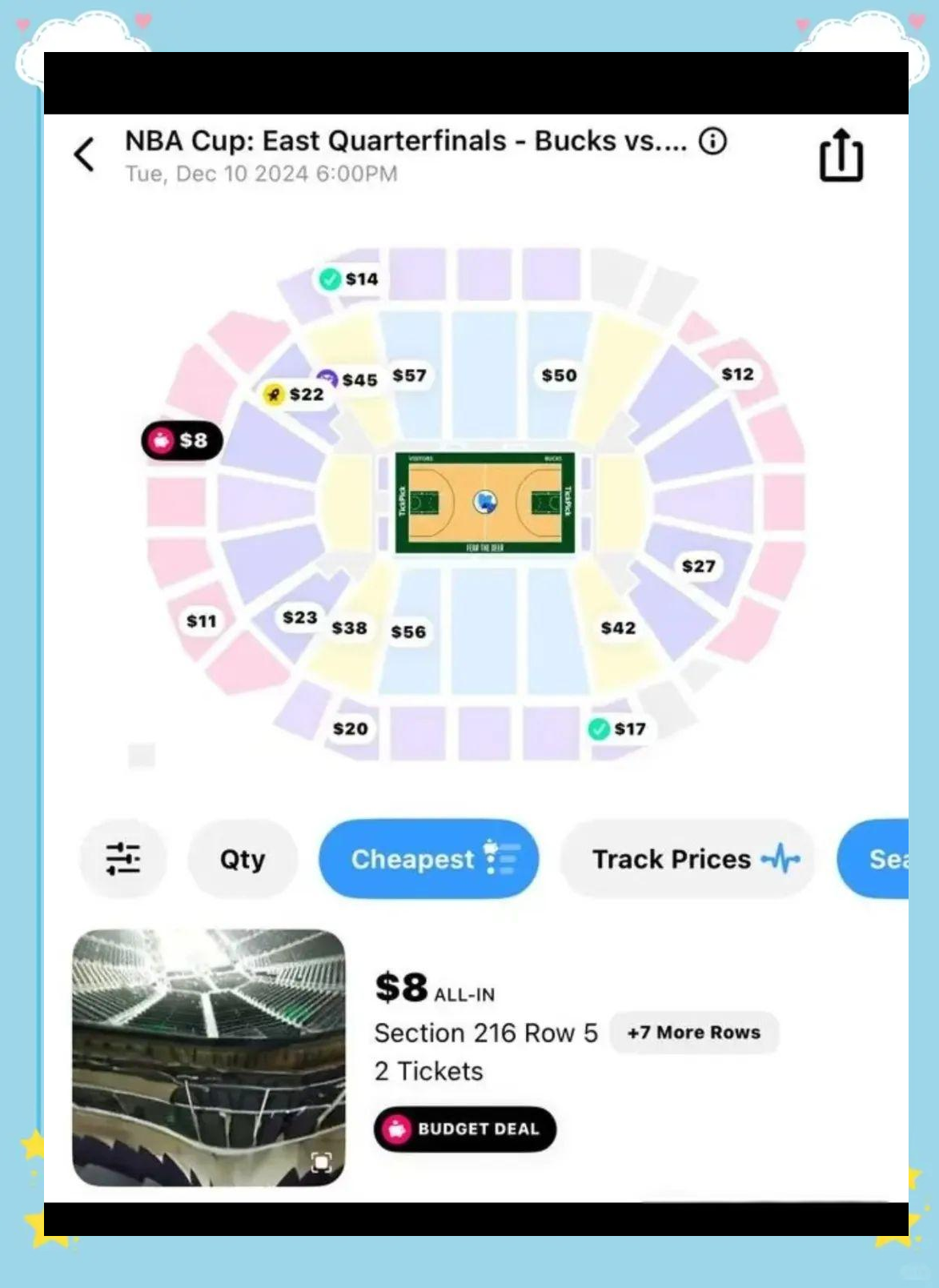Choose ticket quantity with Qty

coord(243,859)
